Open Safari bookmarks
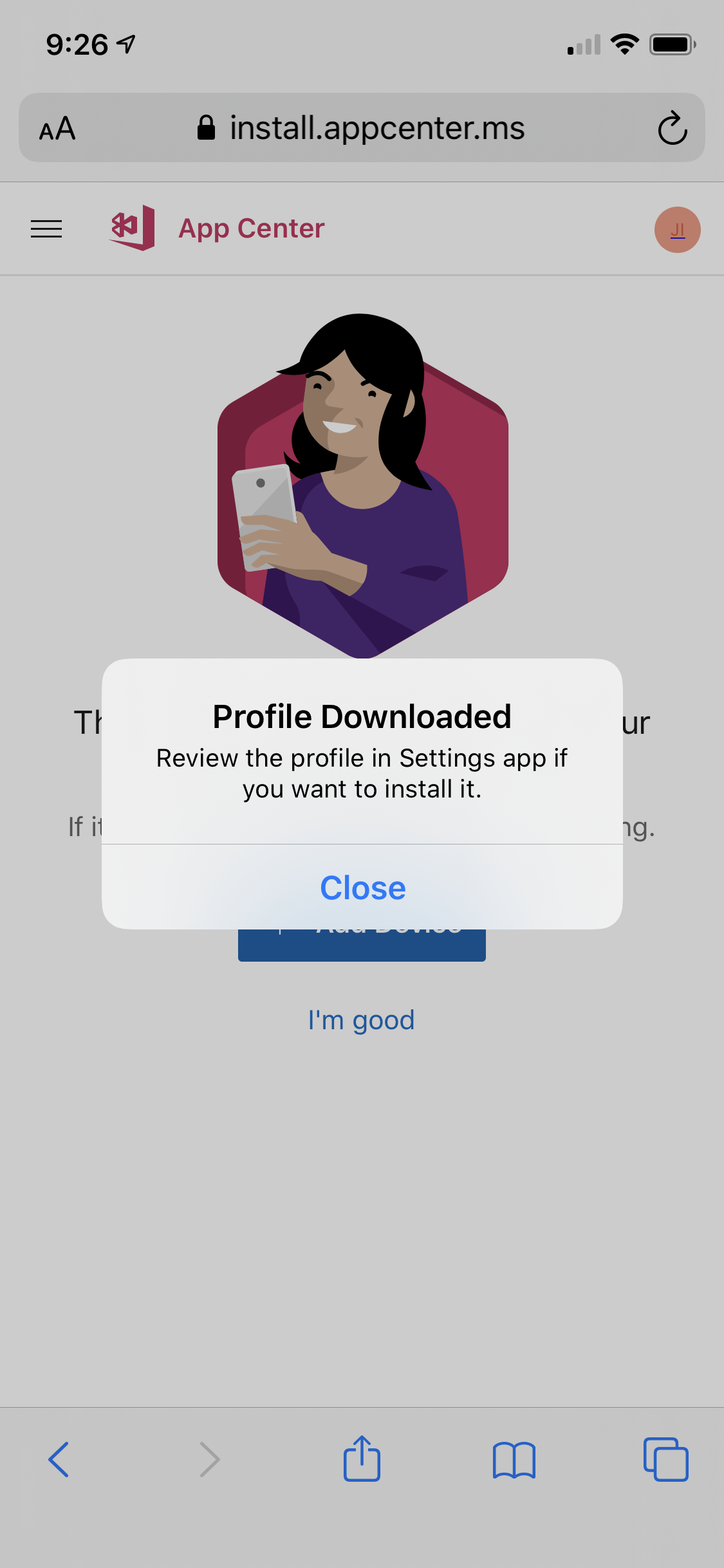This screenshot has width=724, height=1568. pyautogui.click(x=514, y=1459)
